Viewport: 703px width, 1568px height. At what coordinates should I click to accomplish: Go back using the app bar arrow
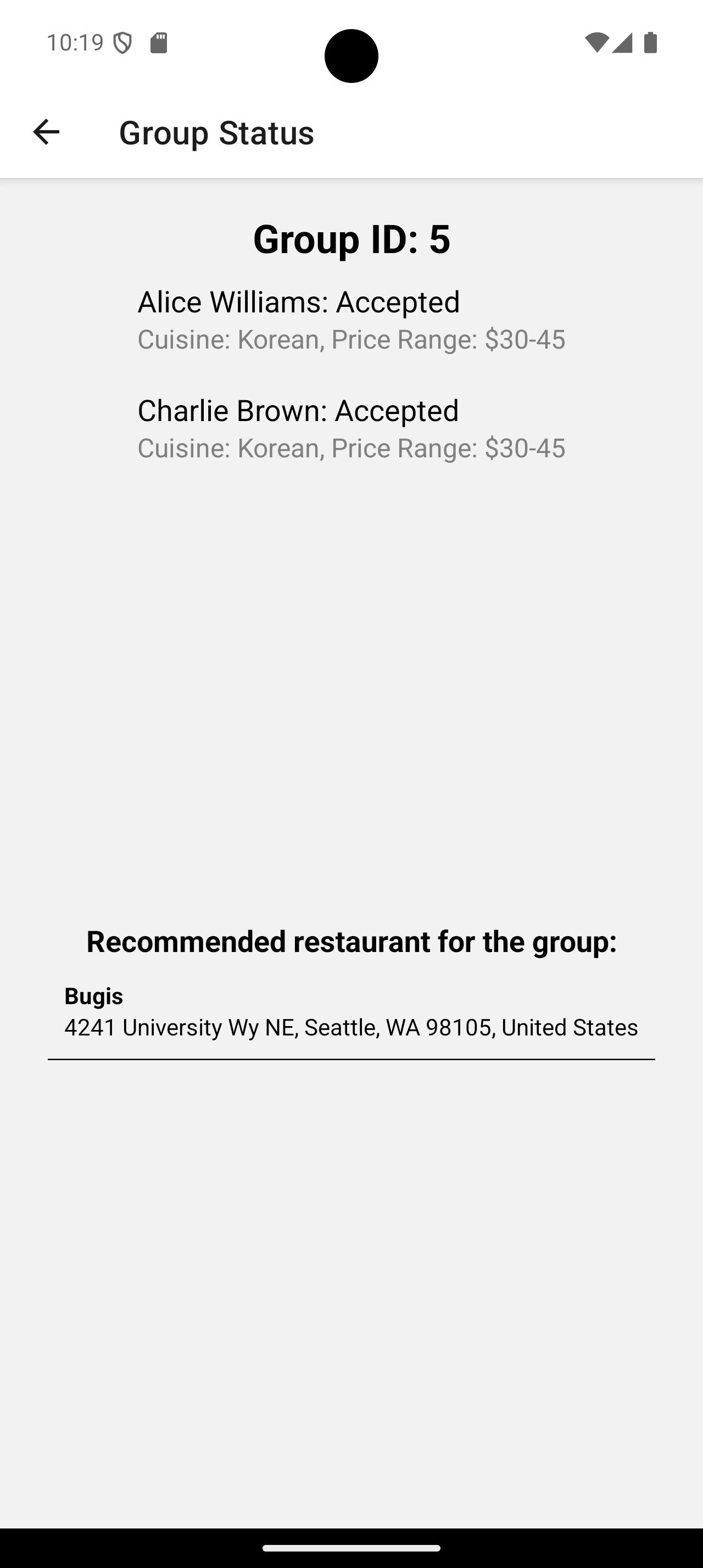coord(46,132)
